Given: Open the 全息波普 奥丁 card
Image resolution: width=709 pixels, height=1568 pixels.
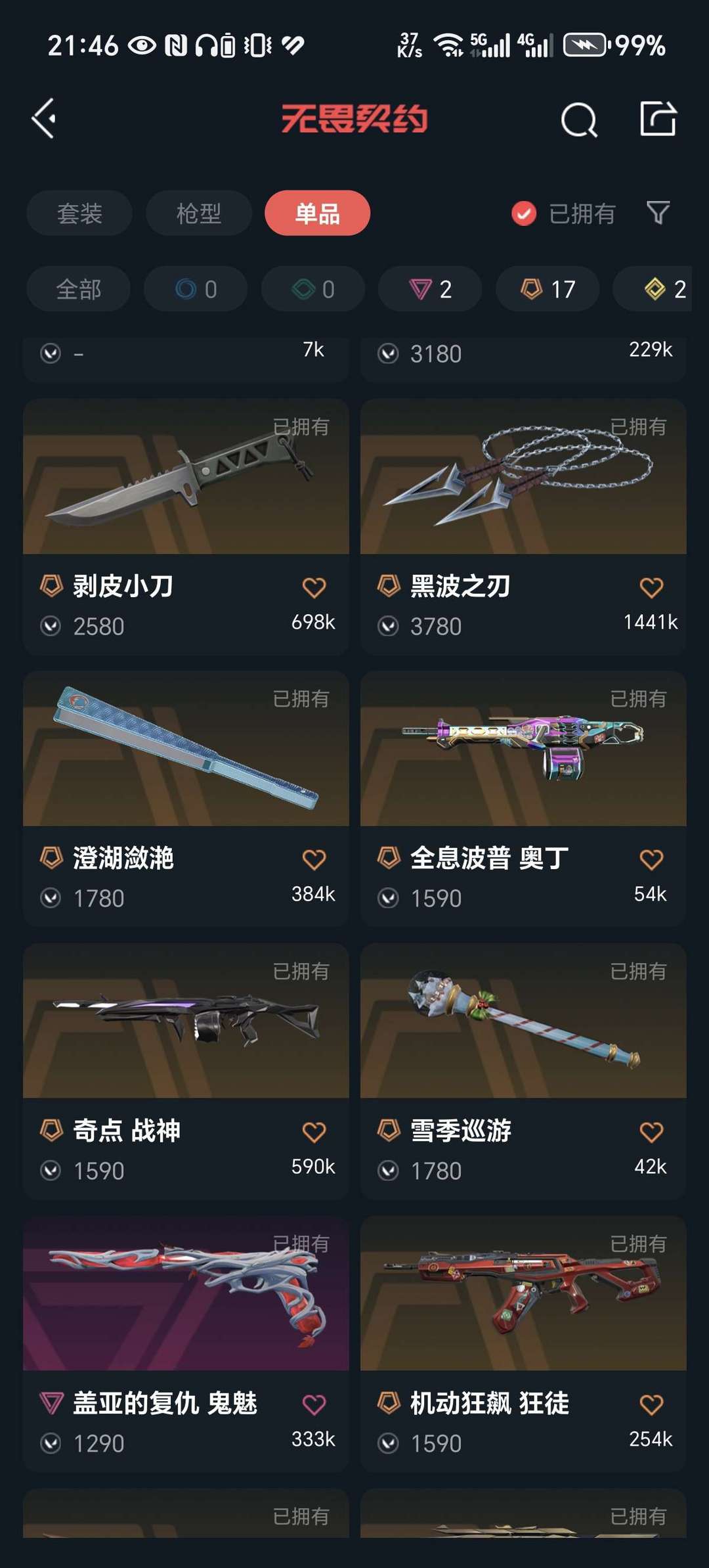Looking at the screenshot, I should click(523, 799).
